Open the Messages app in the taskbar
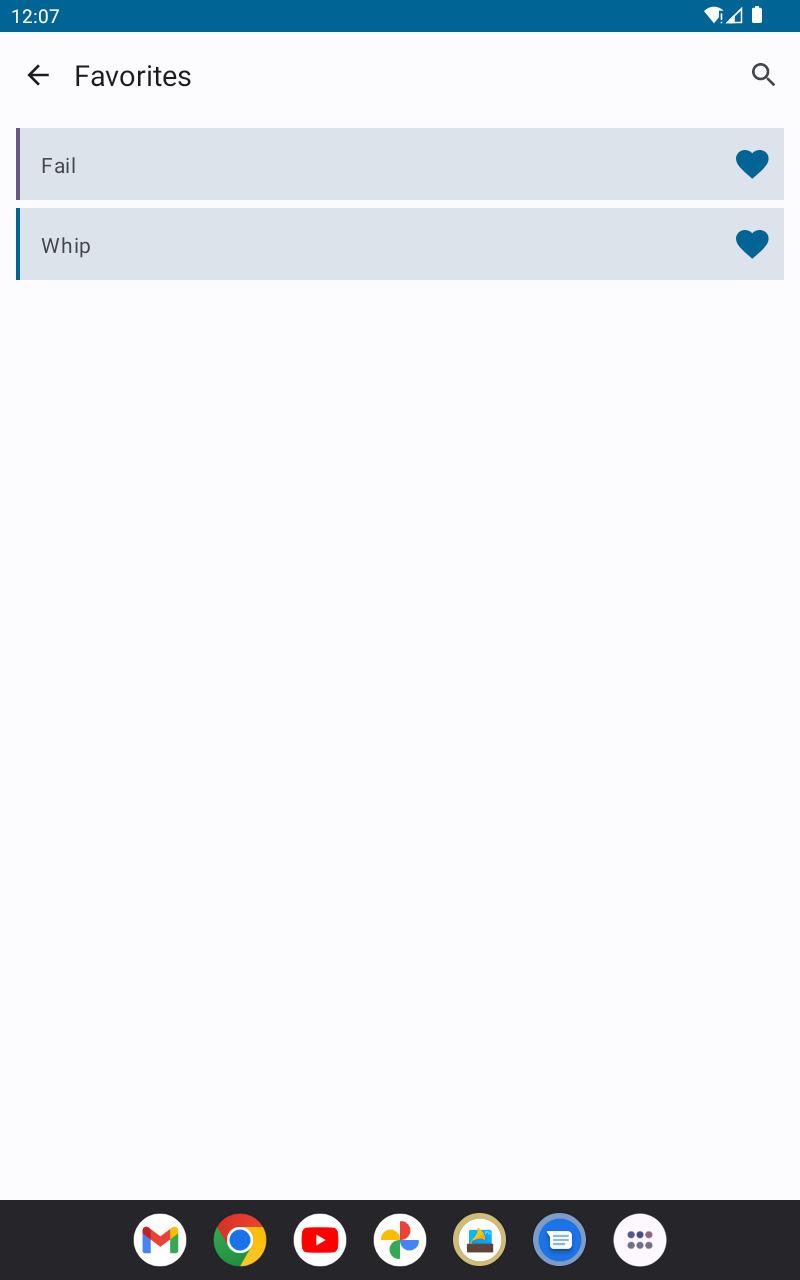This screenshot has height=1280, width=800. click(560, 1240)
